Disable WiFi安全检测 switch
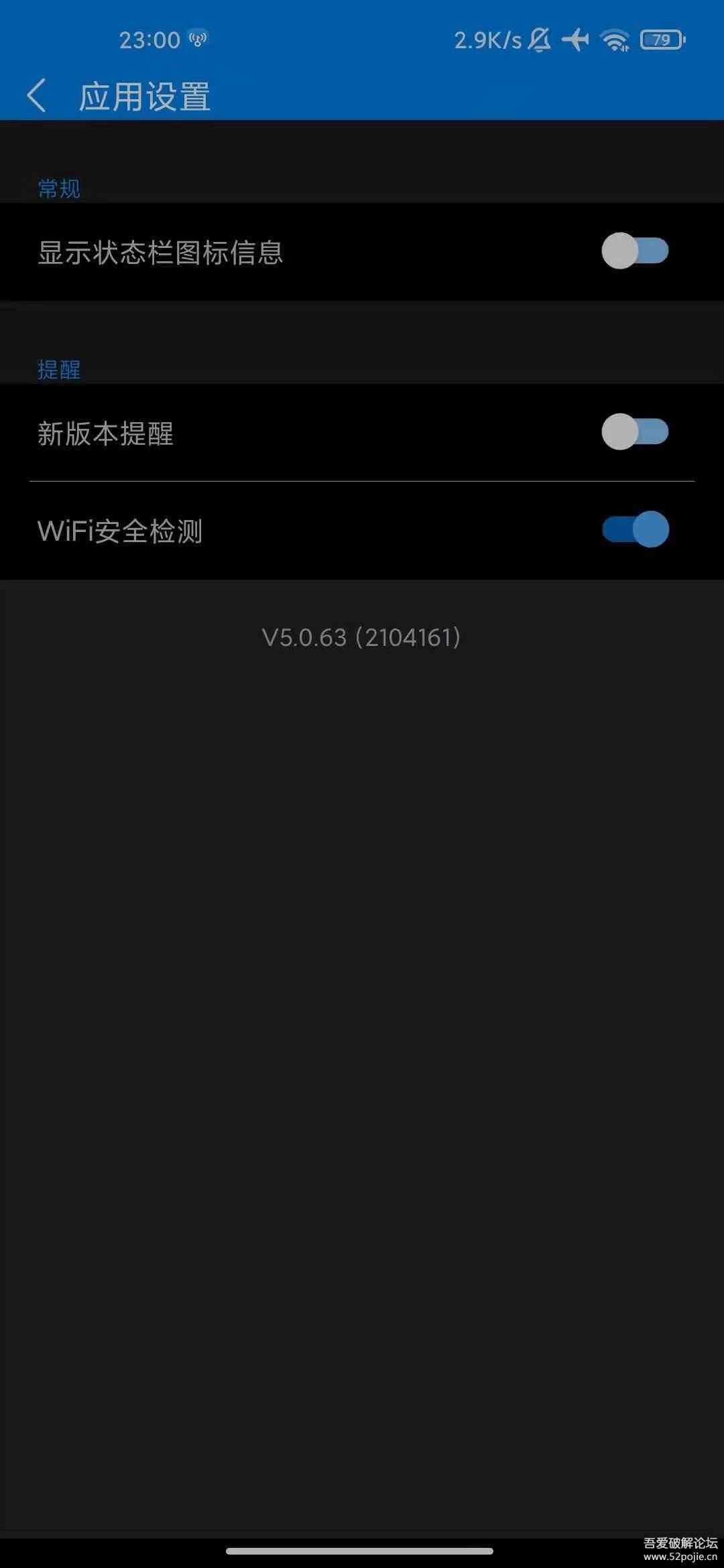 click(634, 529)
